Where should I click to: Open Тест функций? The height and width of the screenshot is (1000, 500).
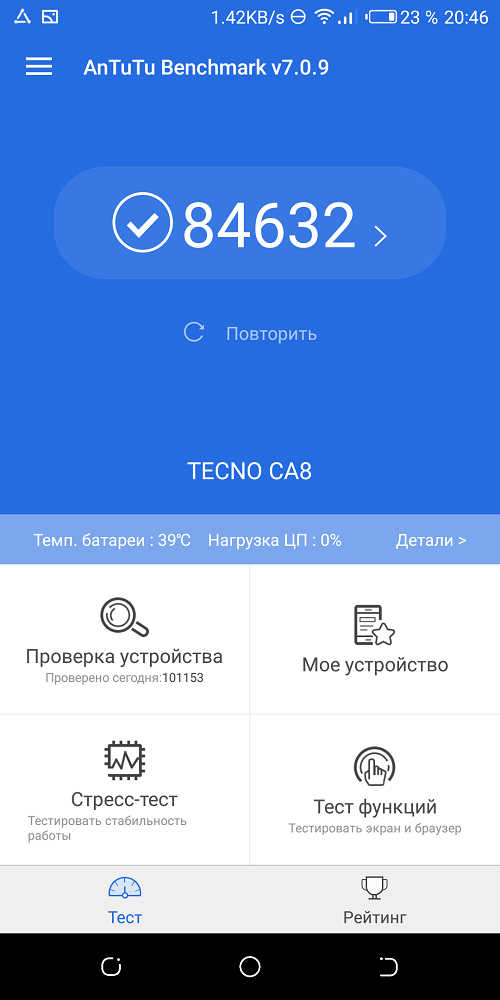[x=375, y=790]
